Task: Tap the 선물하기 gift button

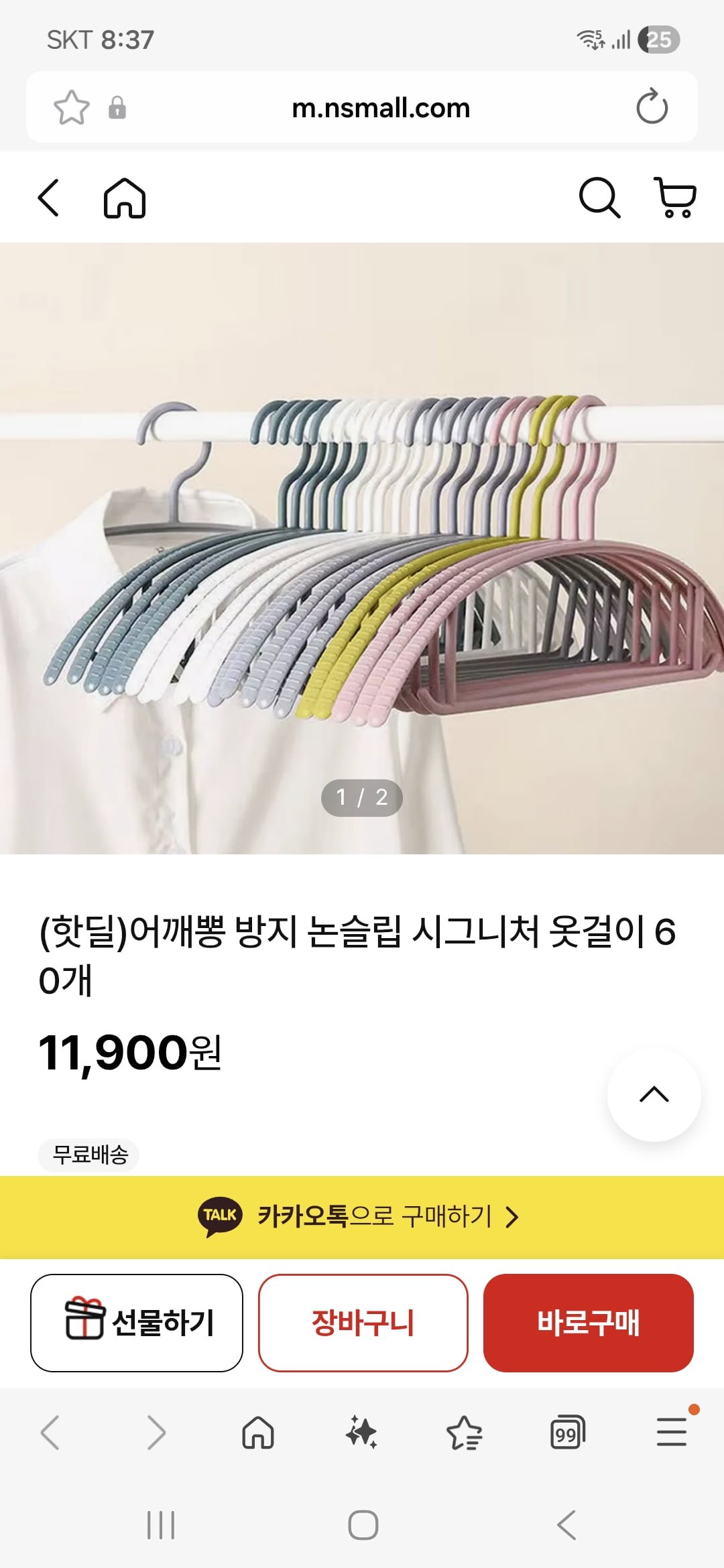Action: [137, 1323]
